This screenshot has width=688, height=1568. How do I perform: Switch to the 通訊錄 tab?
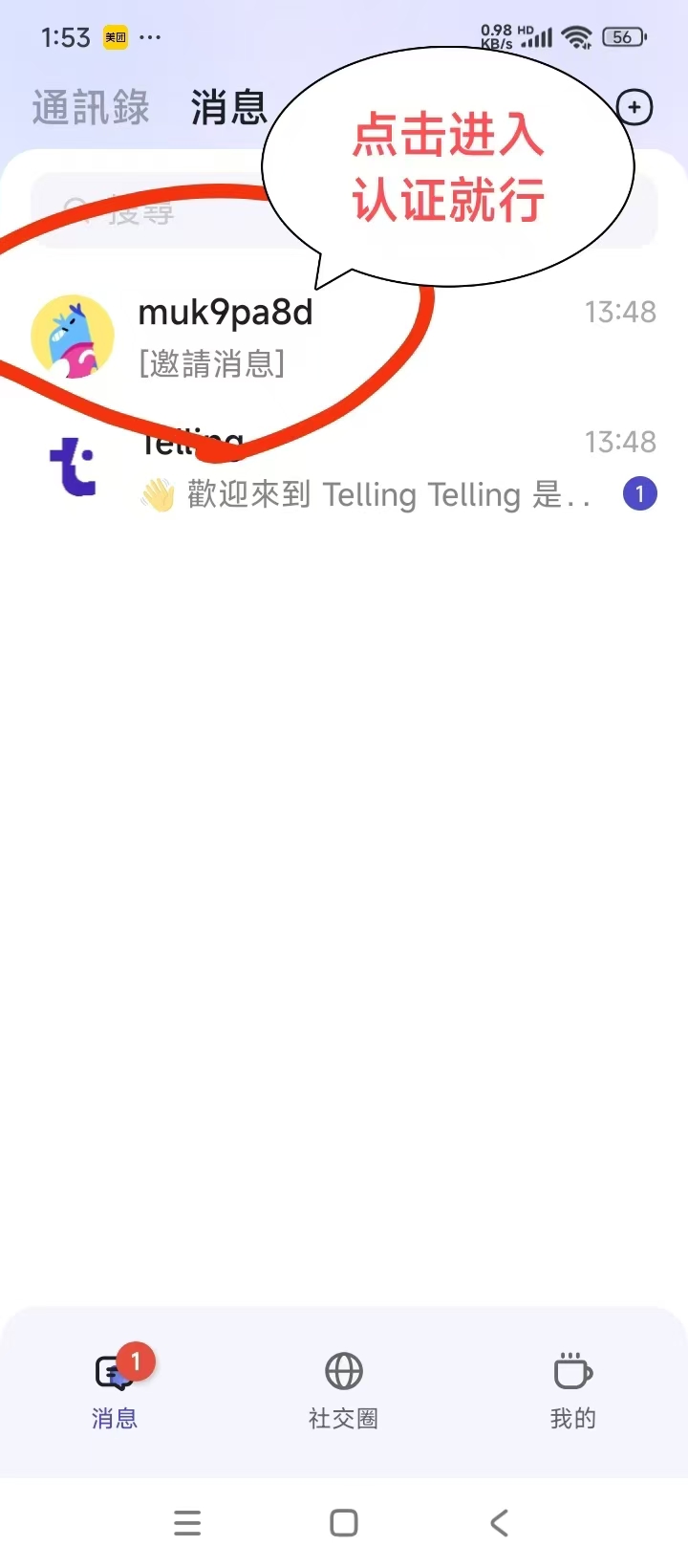coord(91,108)
